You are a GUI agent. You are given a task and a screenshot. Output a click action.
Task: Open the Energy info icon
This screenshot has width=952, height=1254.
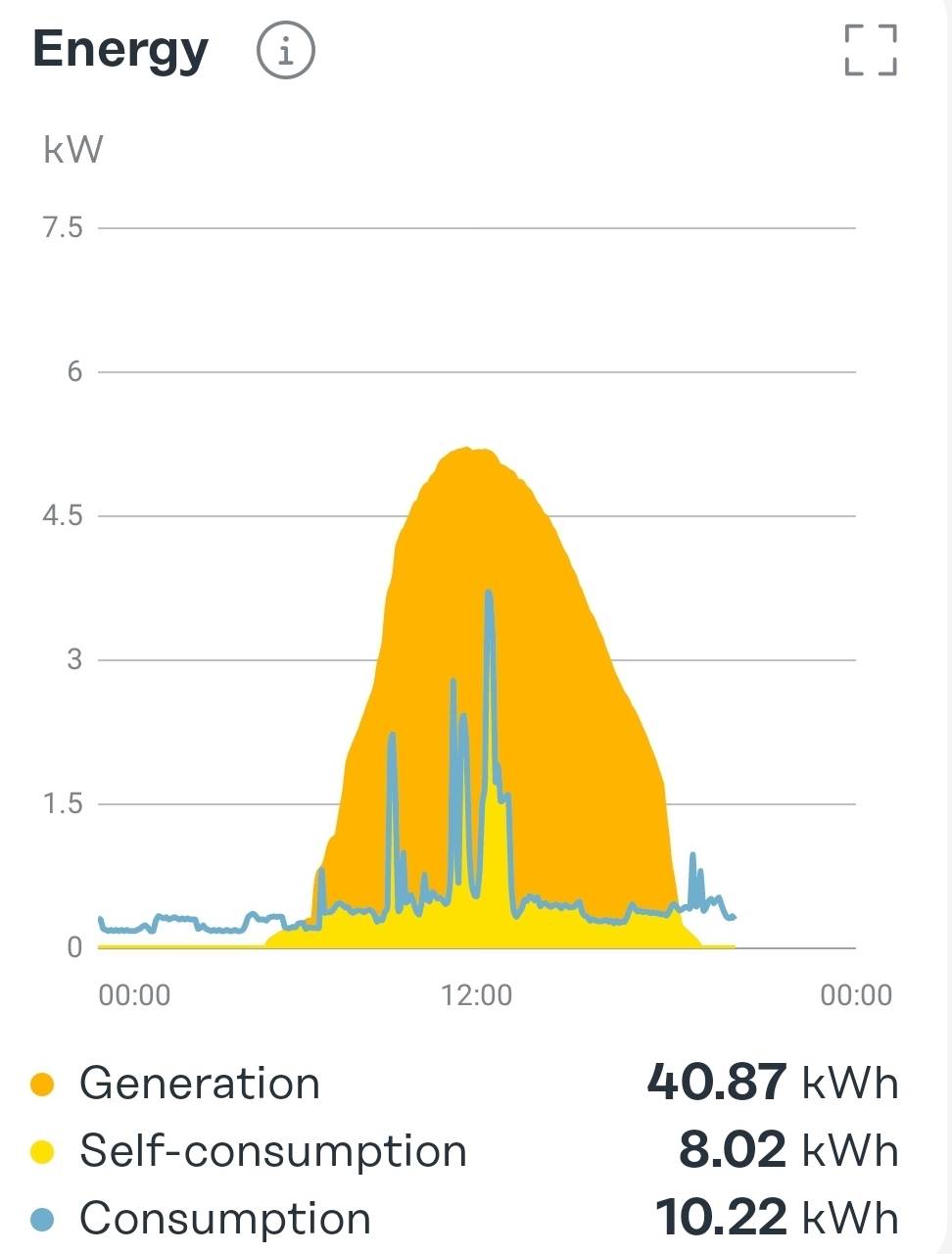pyautogui.click(x=285, y=51)
